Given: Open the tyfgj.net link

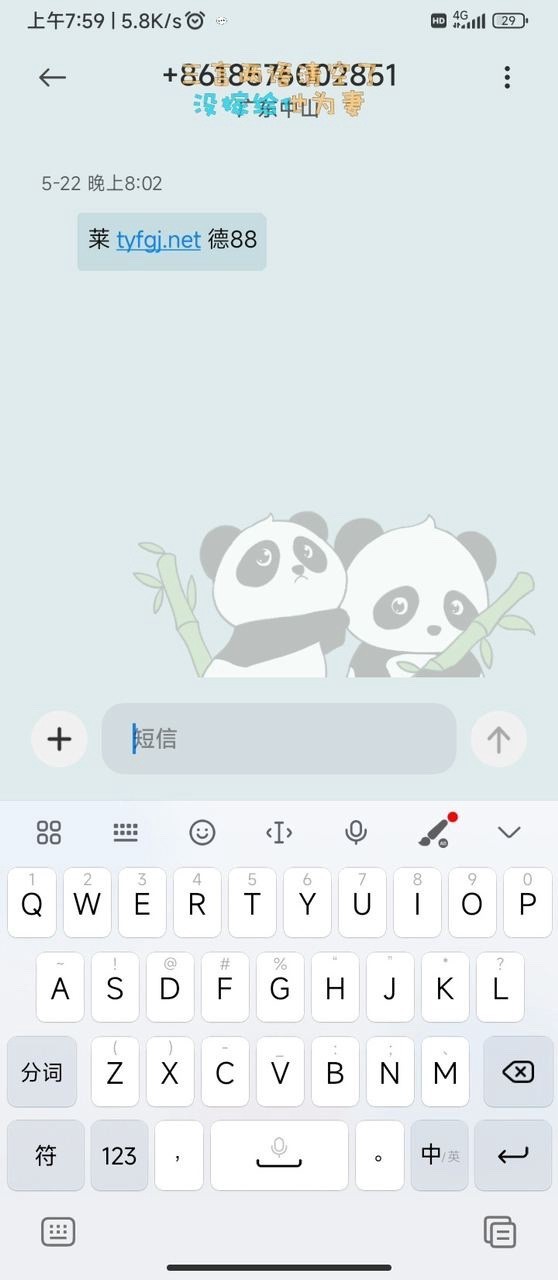Looking at the screenshot, I should click(159, 239).
